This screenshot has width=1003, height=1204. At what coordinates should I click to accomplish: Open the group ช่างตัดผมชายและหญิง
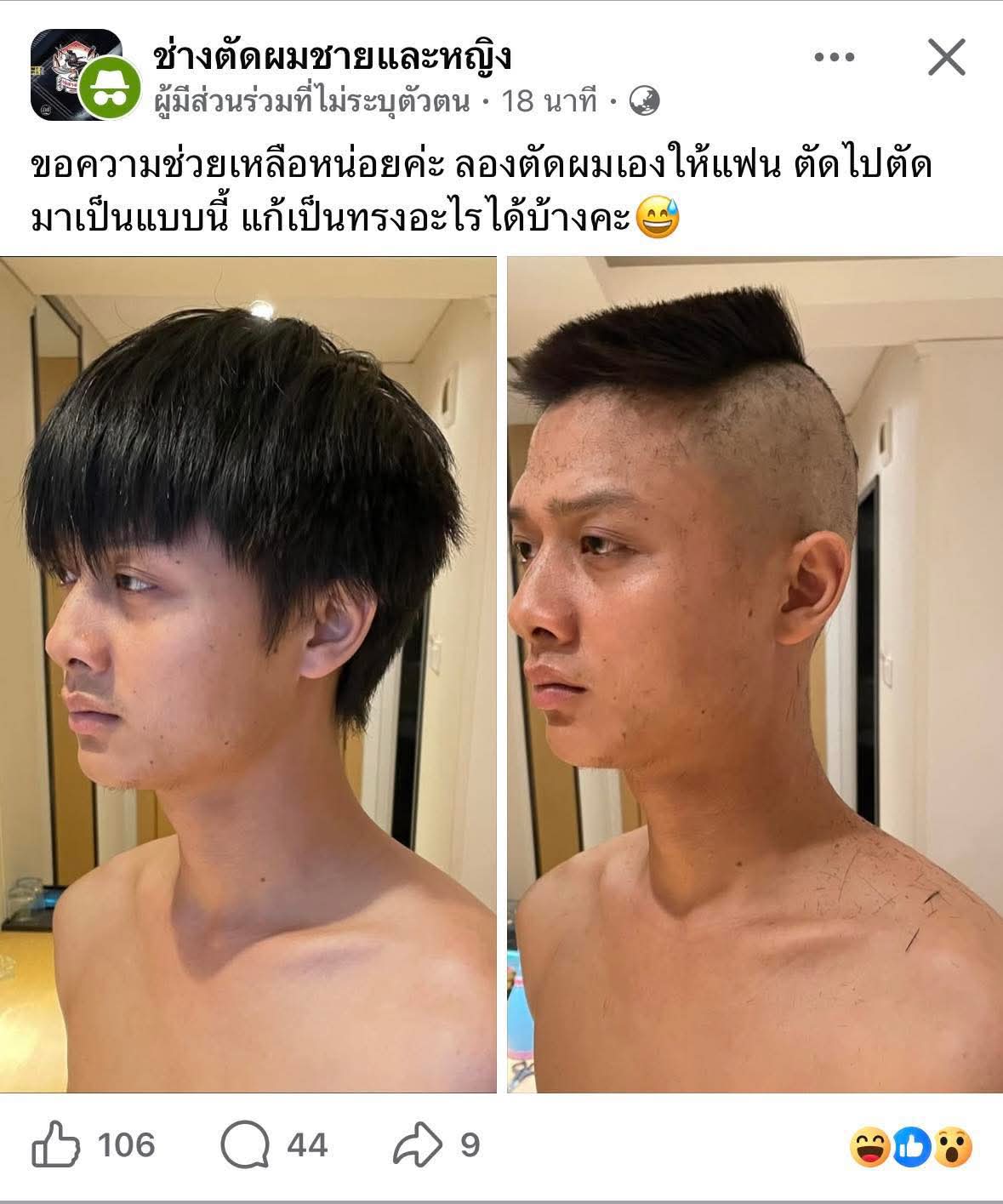coord(333,56)
